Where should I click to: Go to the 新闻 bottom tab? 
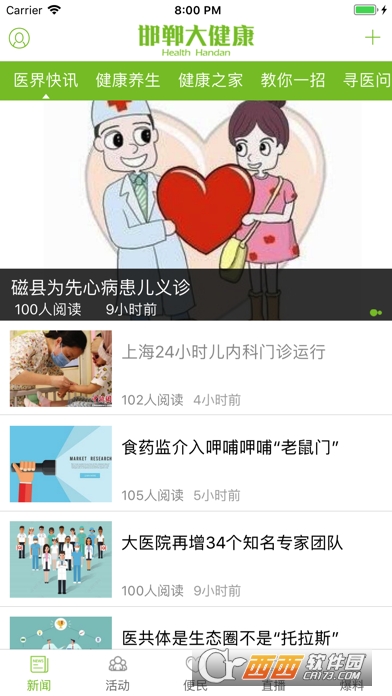tap(39, 673)
